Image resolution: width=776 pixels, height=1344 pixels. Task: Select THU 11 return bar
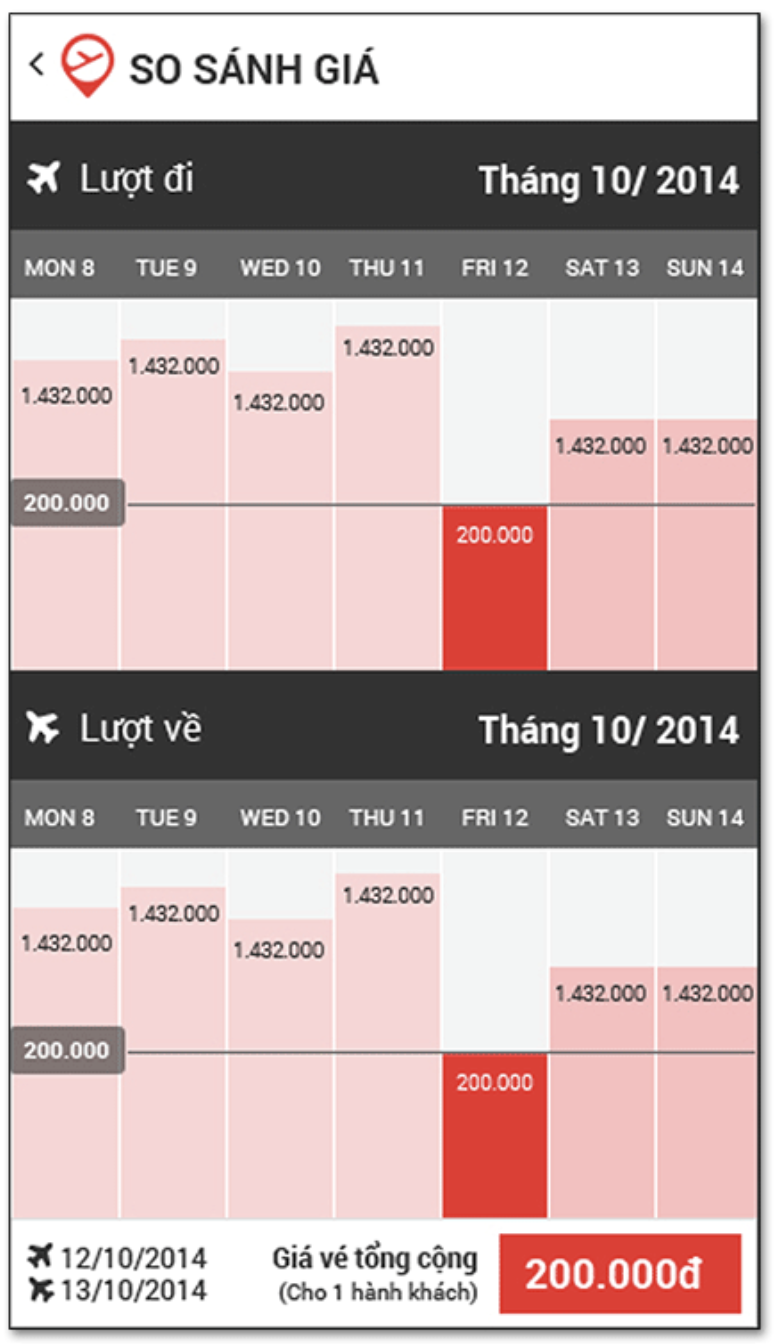(387, 1046)
